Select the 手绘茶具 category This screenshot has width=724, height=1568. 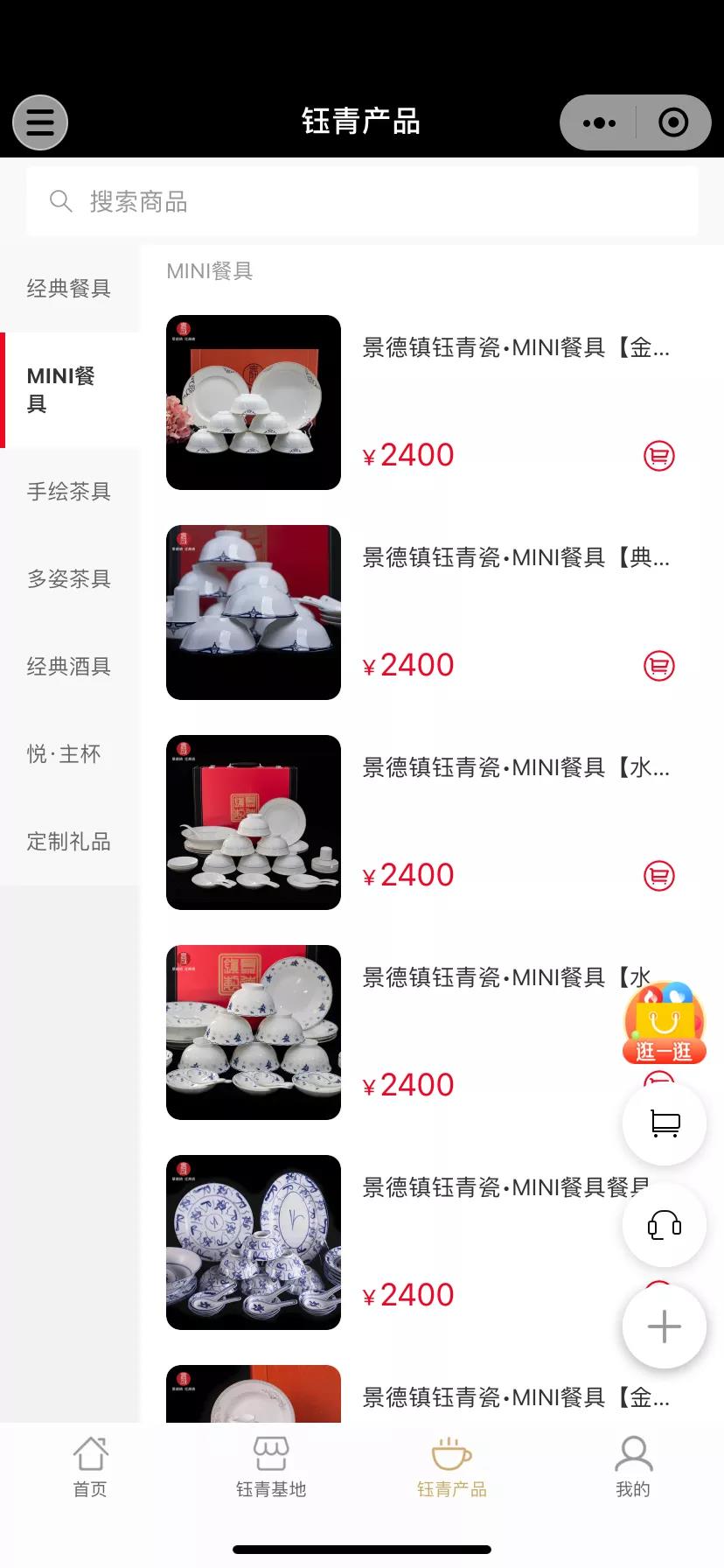(x=69, y=492)
